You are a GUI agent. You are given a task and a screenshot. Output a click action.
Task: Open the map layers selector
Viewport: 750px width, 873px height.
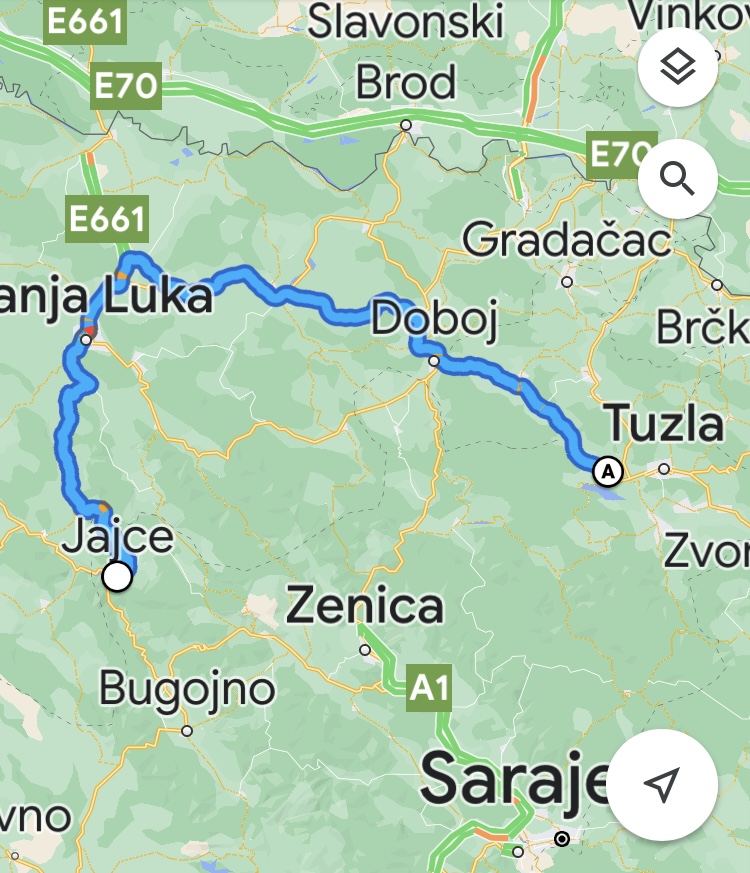(677, 68)
